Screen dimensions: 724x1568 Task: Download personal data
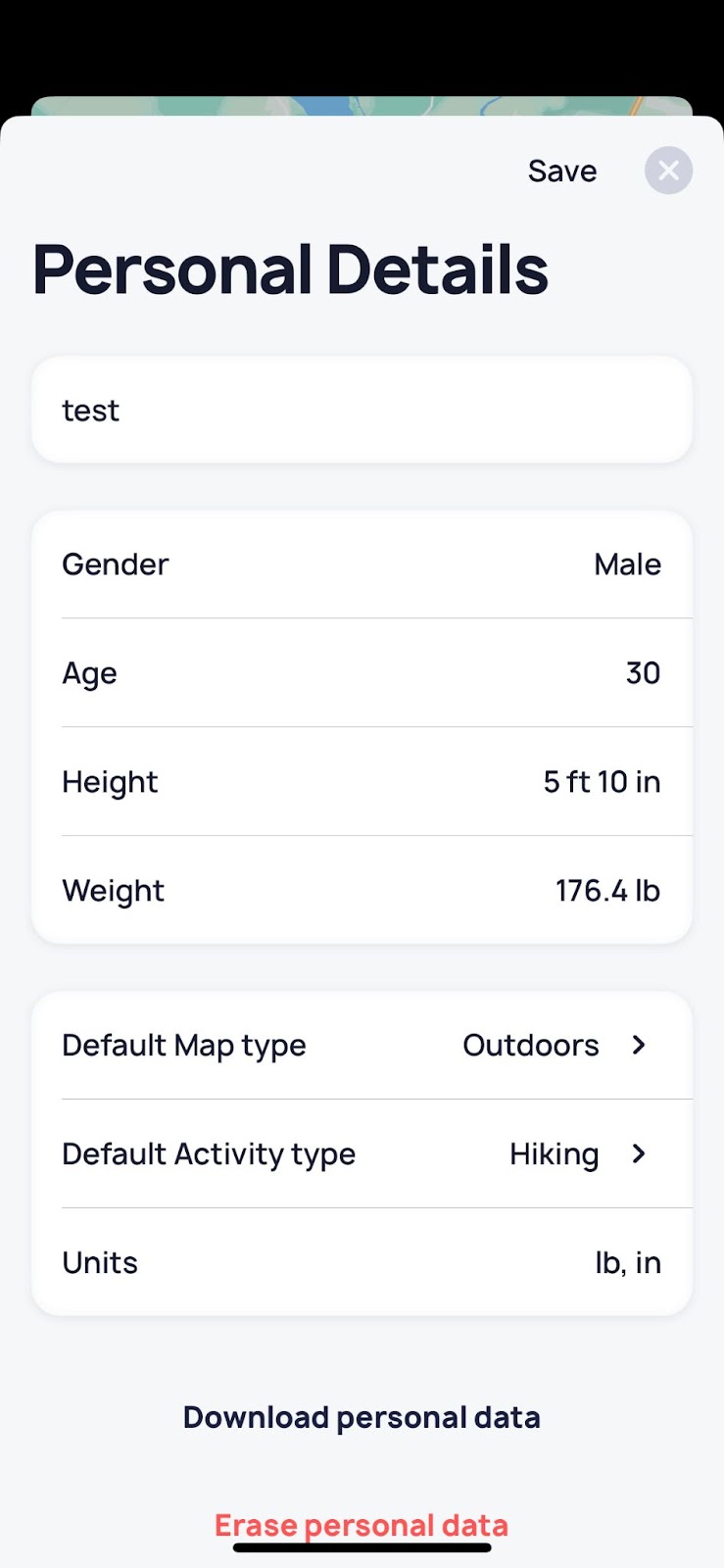[x=362, y=1417]
